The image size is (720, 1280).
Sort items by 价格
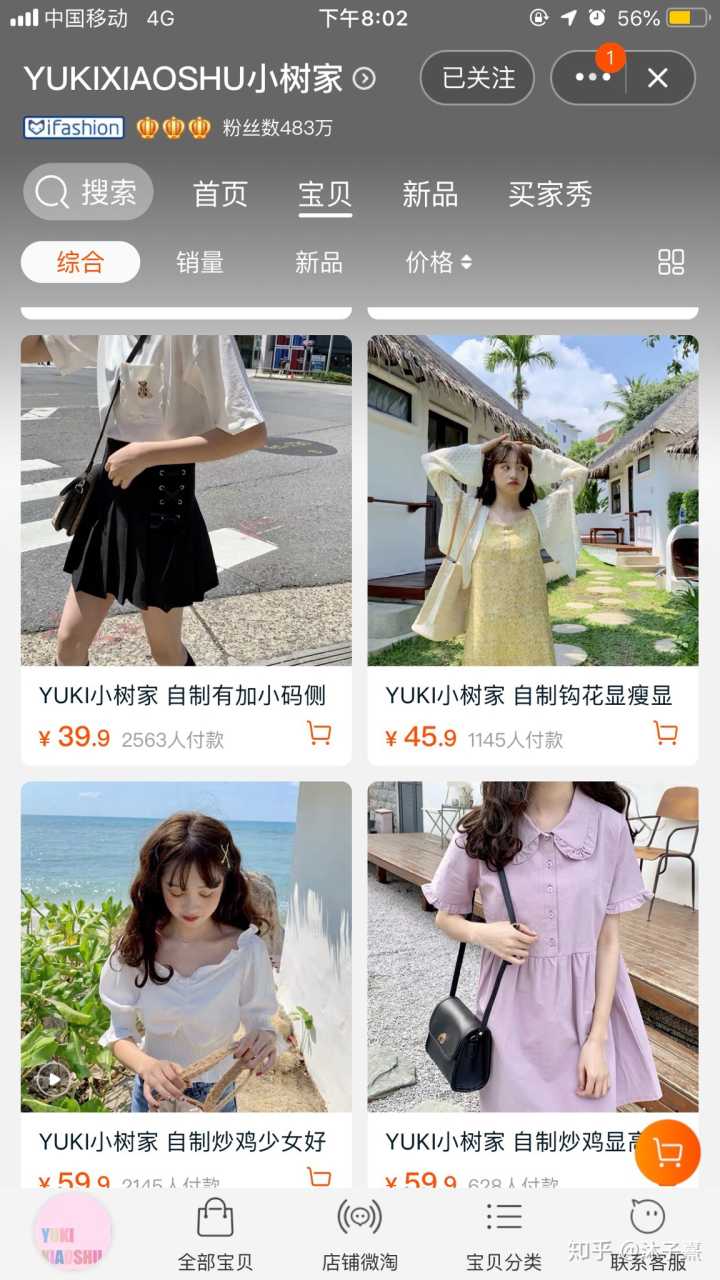(x=438, y=263)
